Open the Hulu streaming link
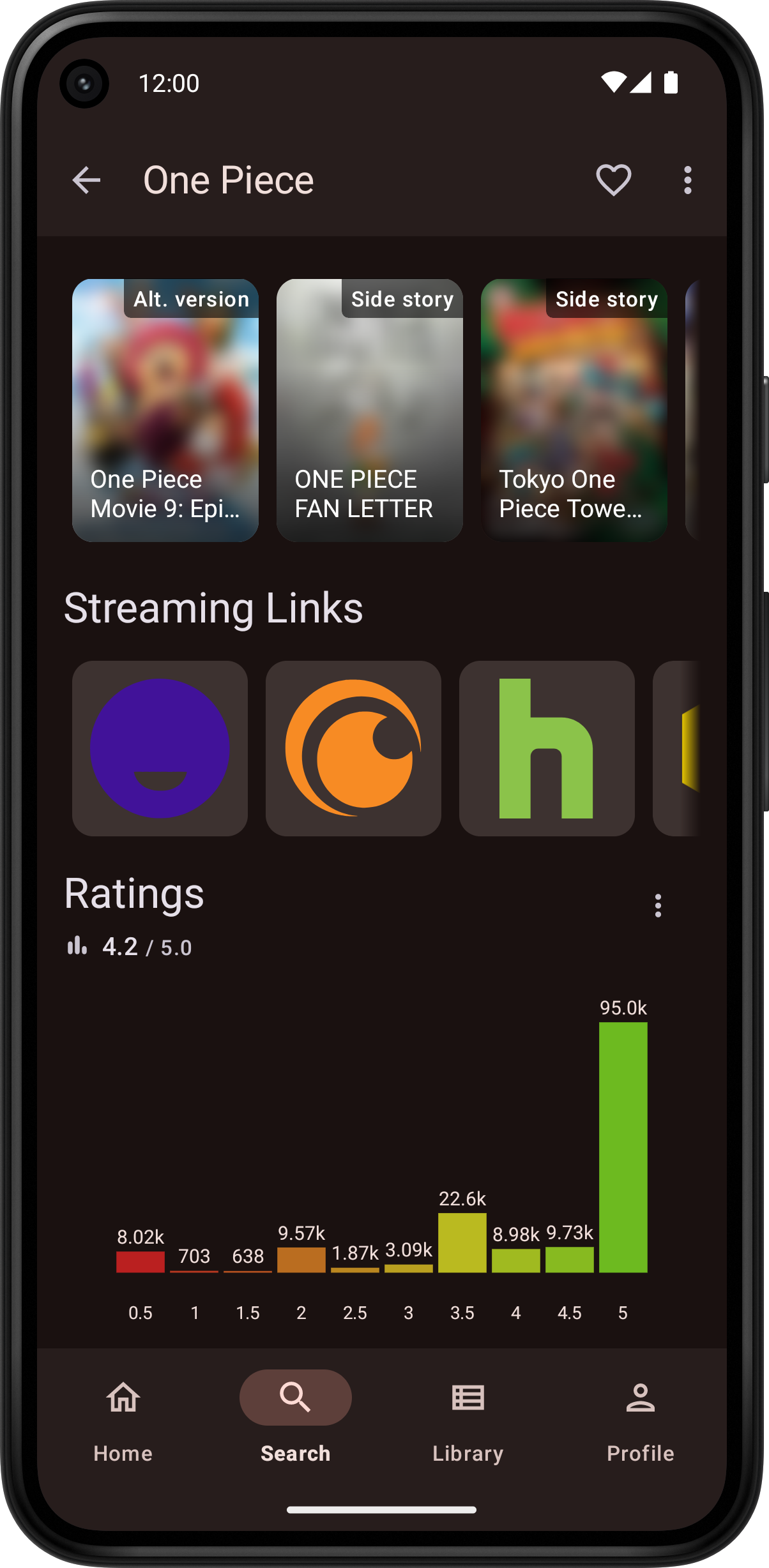Viewport: 769px width, 1568px height. click(x=547, y=748)
